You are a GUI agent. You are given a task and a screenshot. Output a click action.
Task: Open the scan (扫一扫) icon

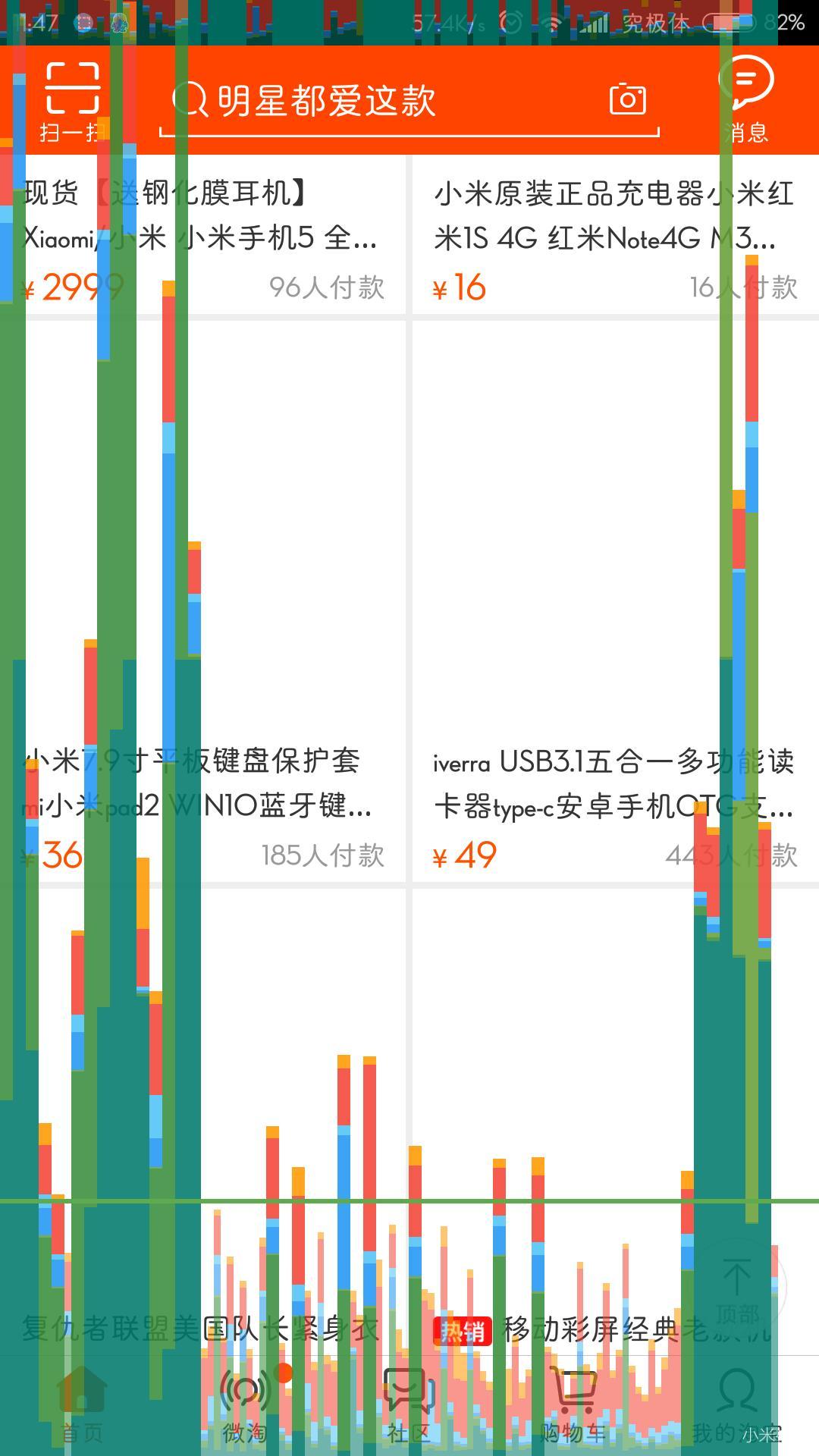pyautogui.click(x=72, y=102)
